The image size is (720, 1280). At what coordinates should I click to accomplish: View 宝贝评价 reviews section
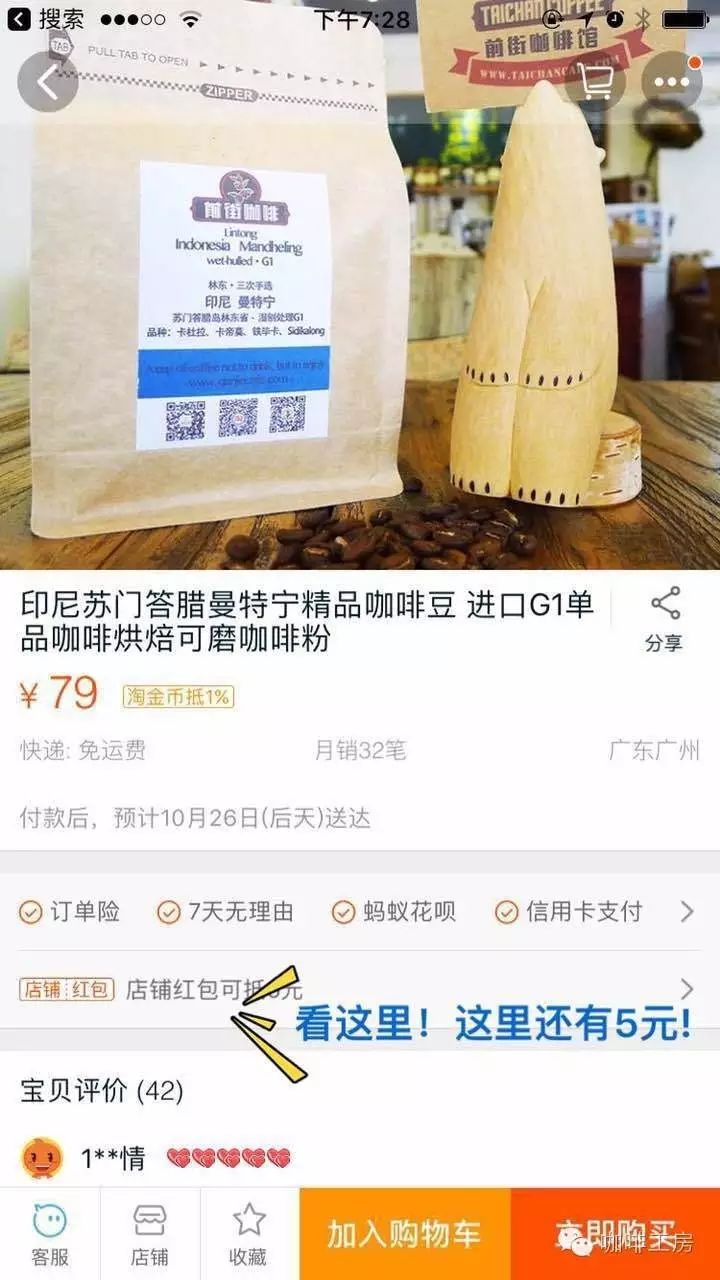pyautogui.click(x=102, y=1090)
